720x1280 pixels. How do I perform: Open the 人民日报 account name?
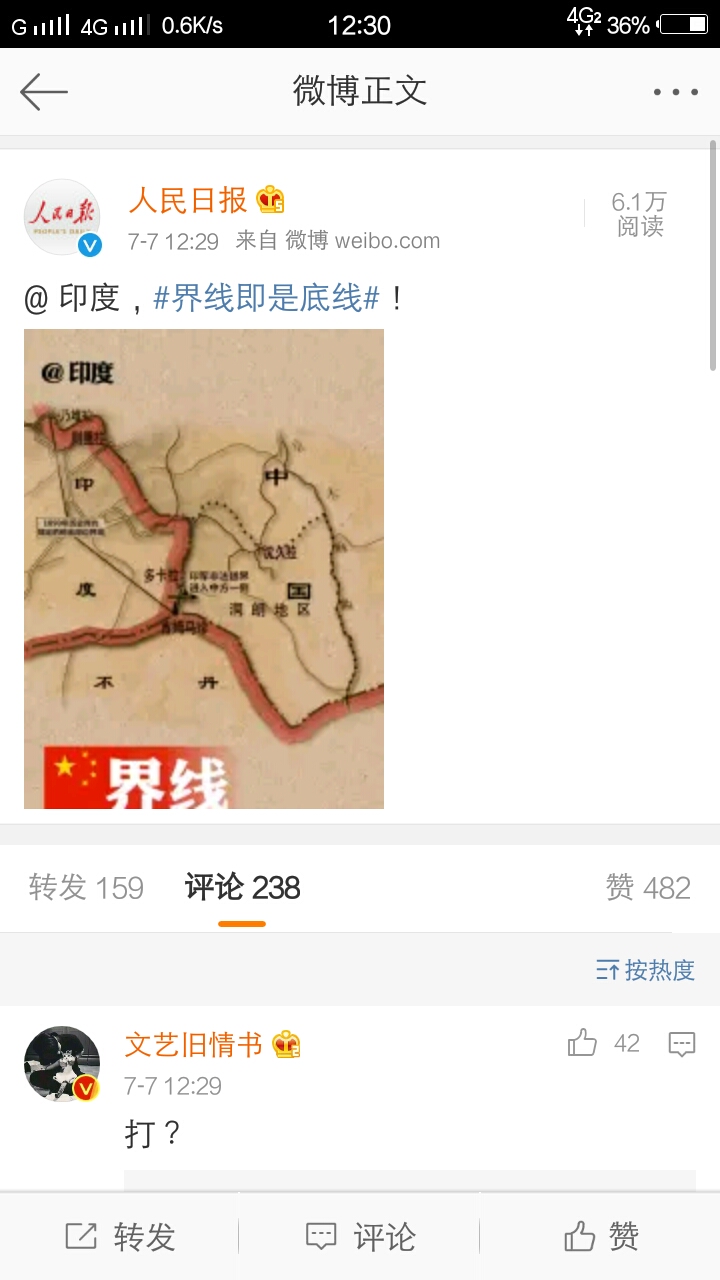[188, 200]
